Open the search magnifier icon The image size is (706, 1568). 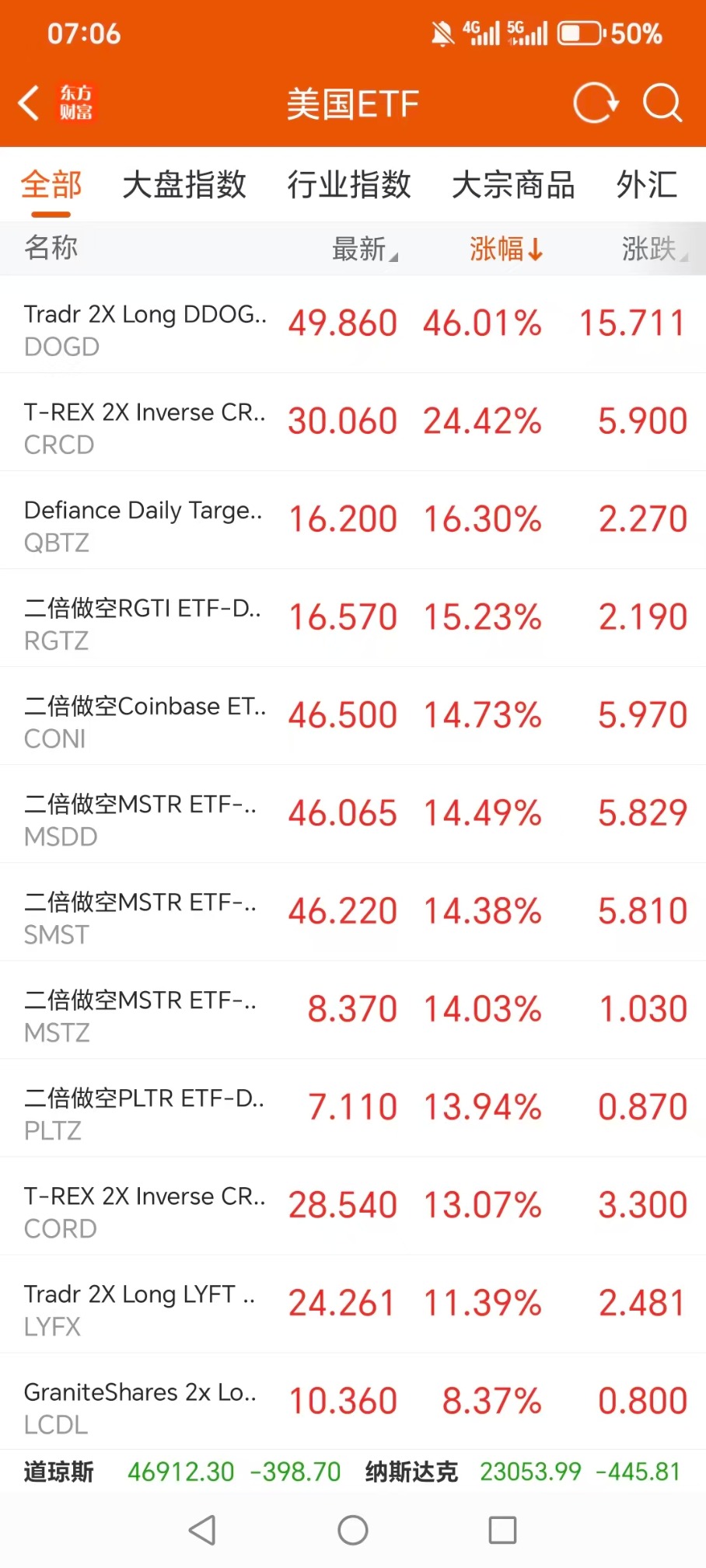tap(662, 103)
